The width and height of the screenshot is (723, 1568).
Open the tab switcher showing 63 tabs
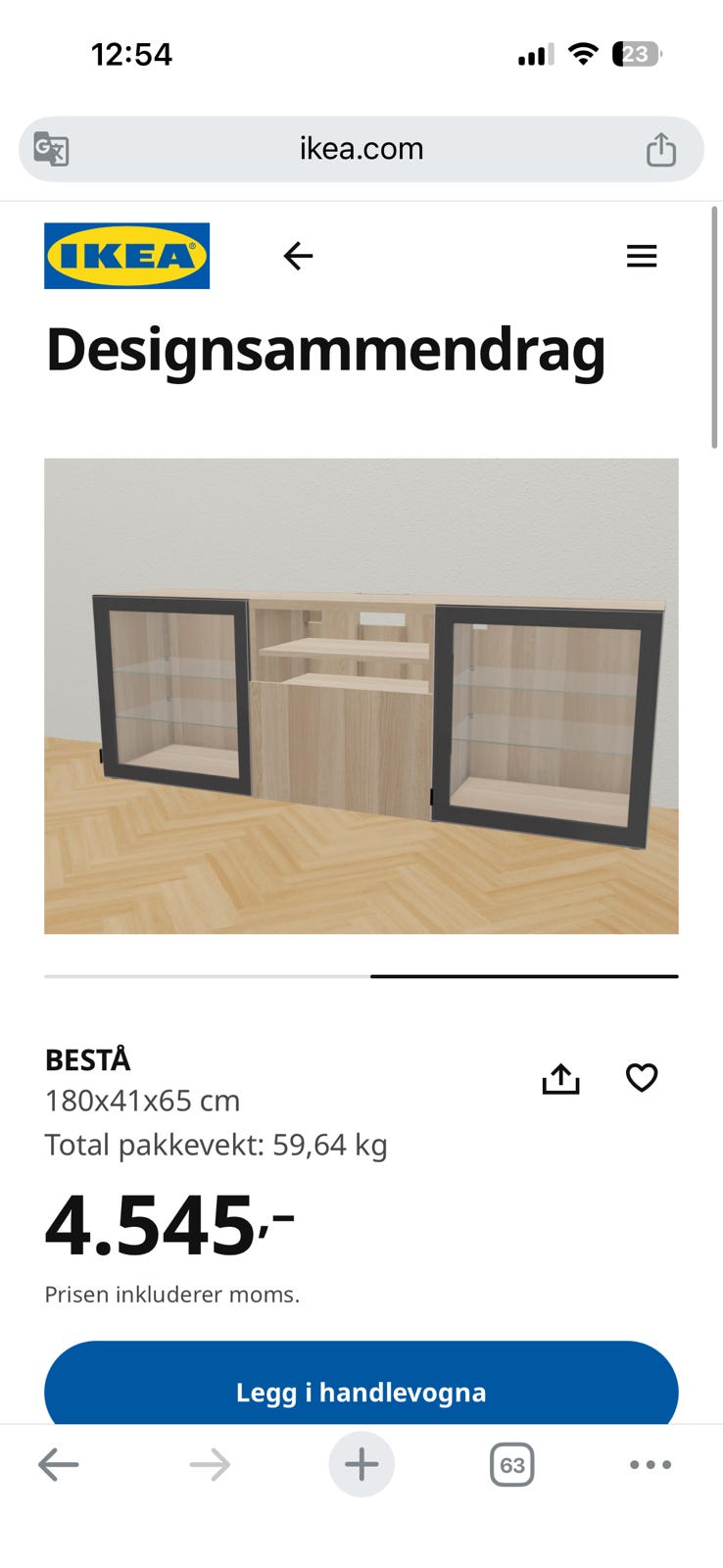point(511,1464)
